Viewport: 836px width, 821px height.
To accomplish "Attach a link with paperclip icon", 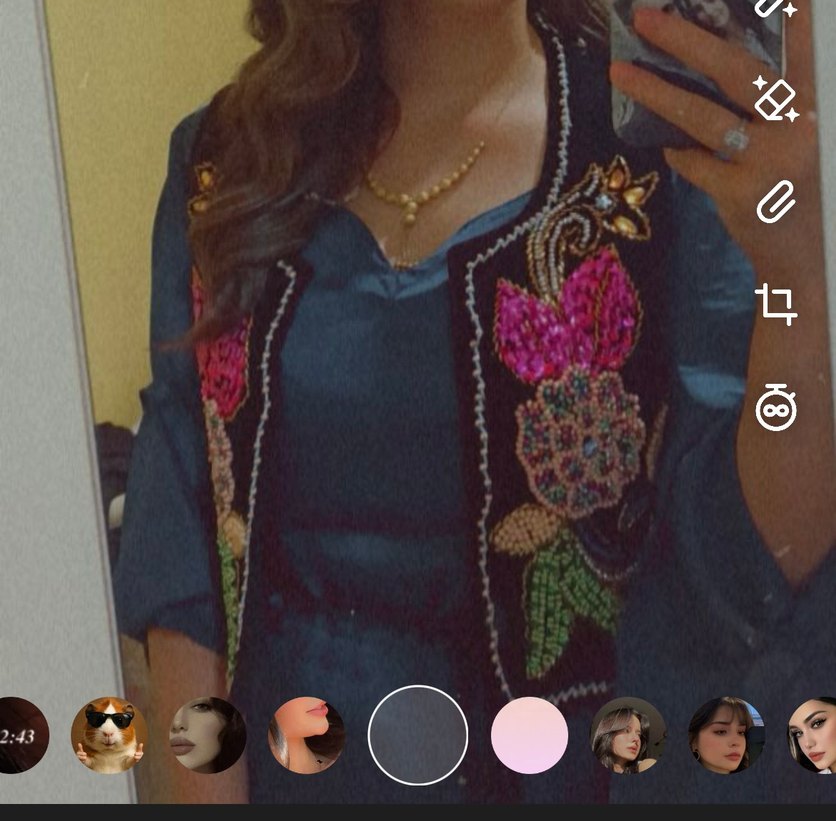I will [x=776, y=202].
